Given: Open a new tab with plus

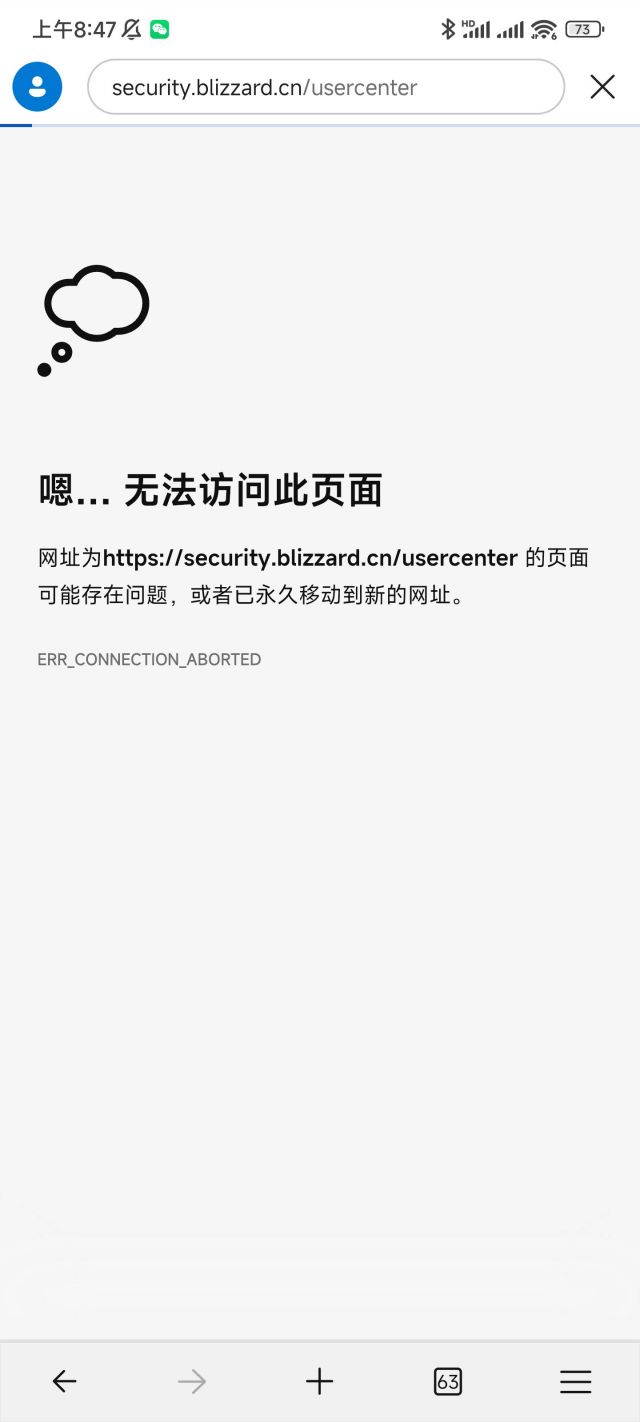Looking at the screenshot, I should (x=319, y=1381).
